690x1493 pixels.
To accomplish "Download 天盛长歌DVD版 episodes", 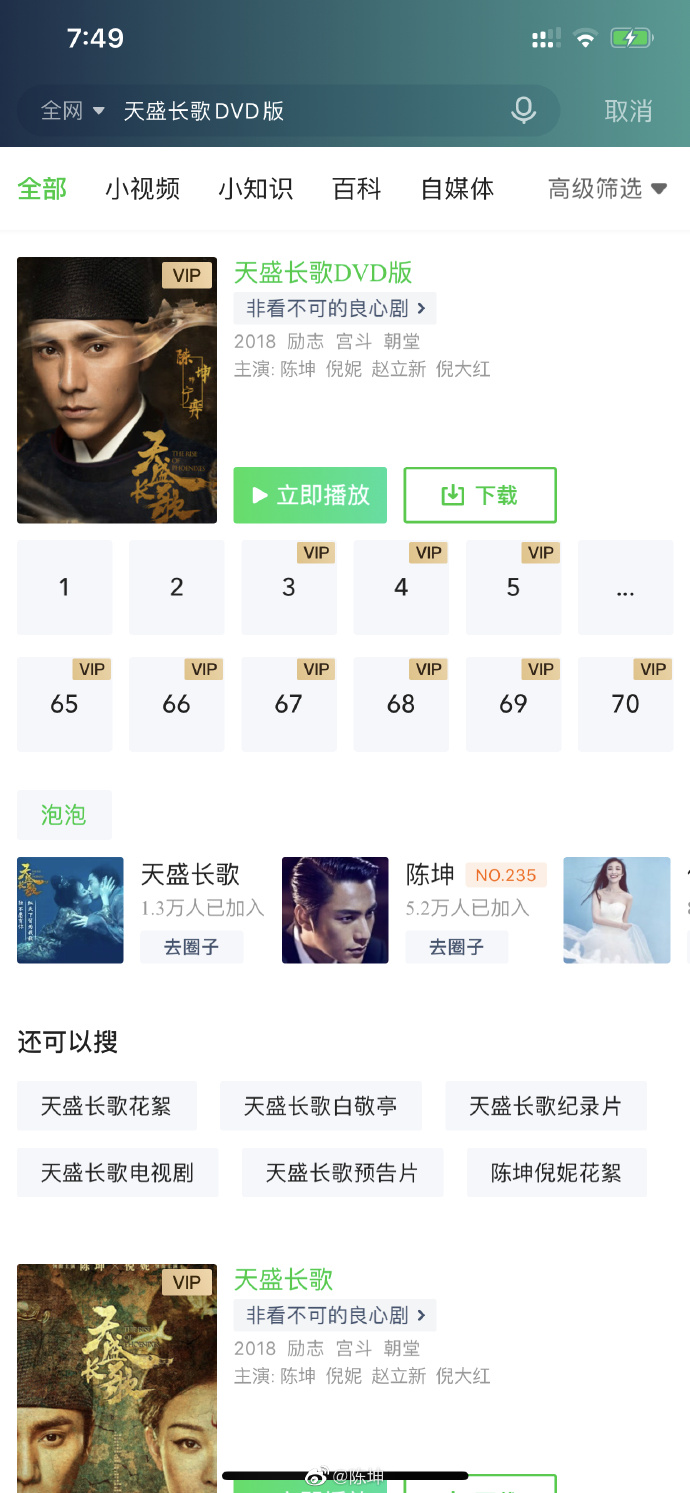I will pyautogui.click(x=480, y=495).
